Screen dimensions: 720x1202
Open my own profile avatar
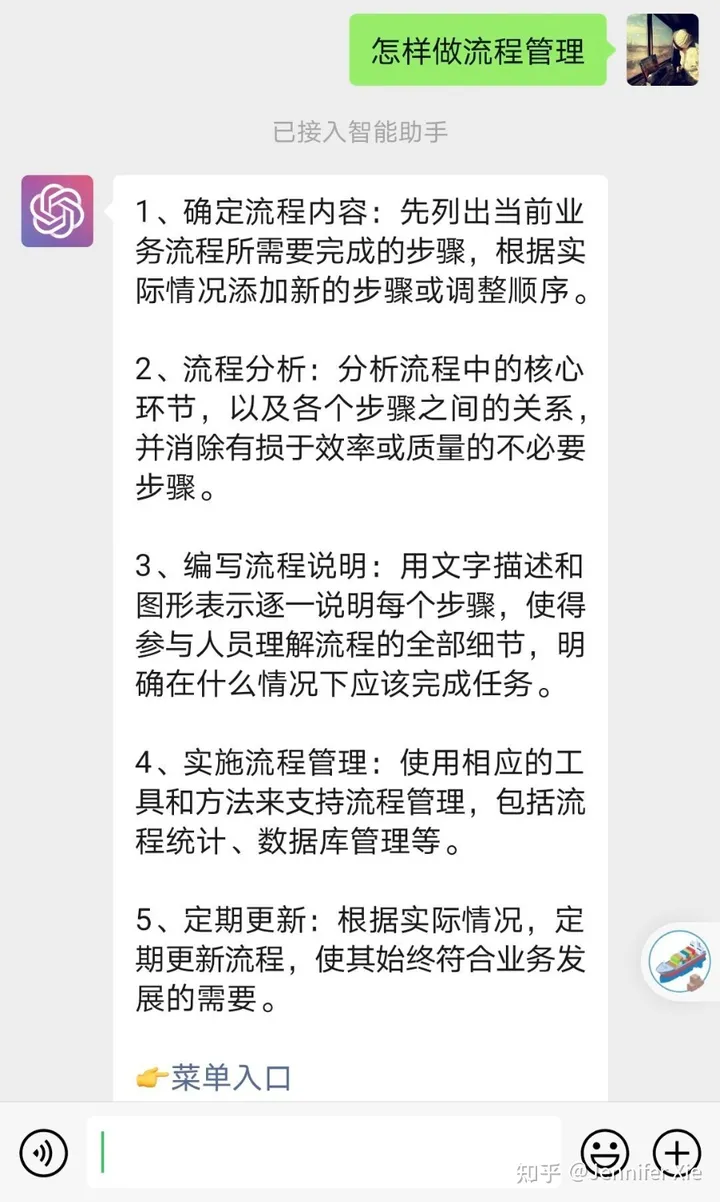[662, 50]
